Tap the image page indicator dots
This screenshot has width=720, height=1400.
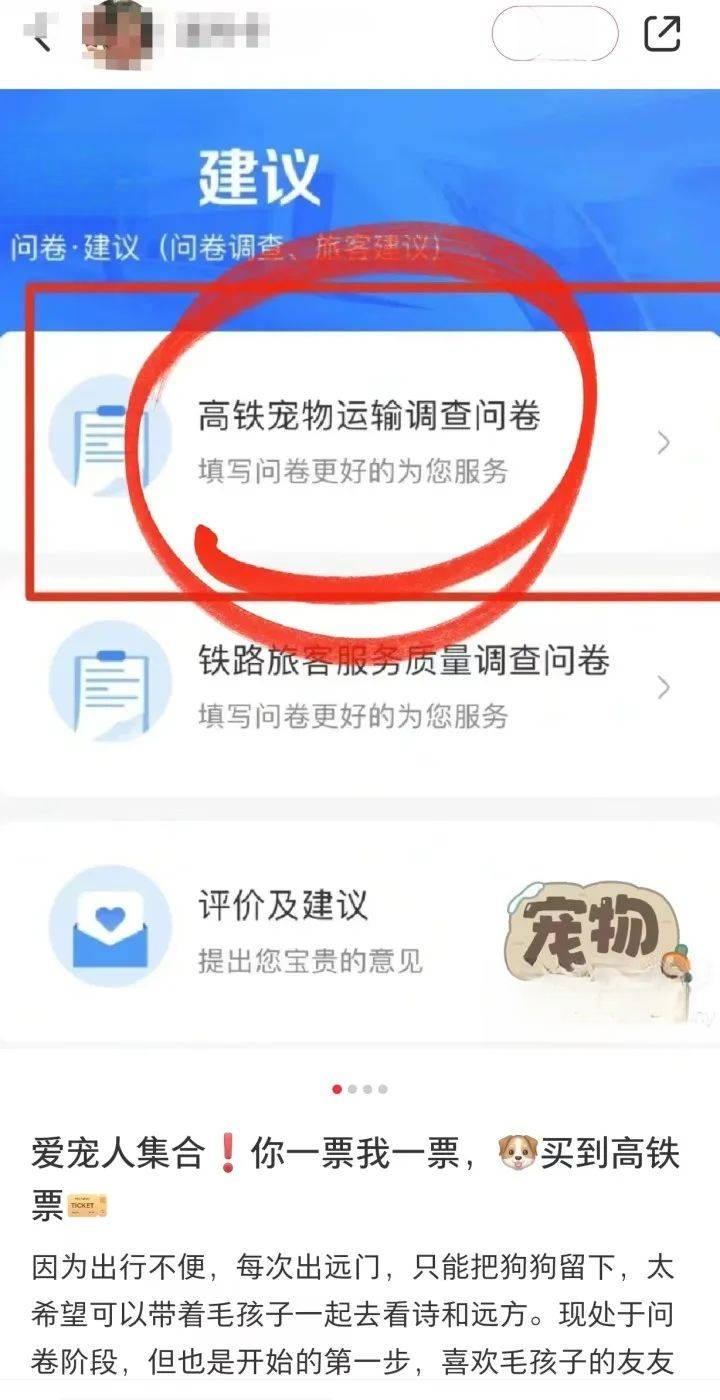coord(360,1089)
